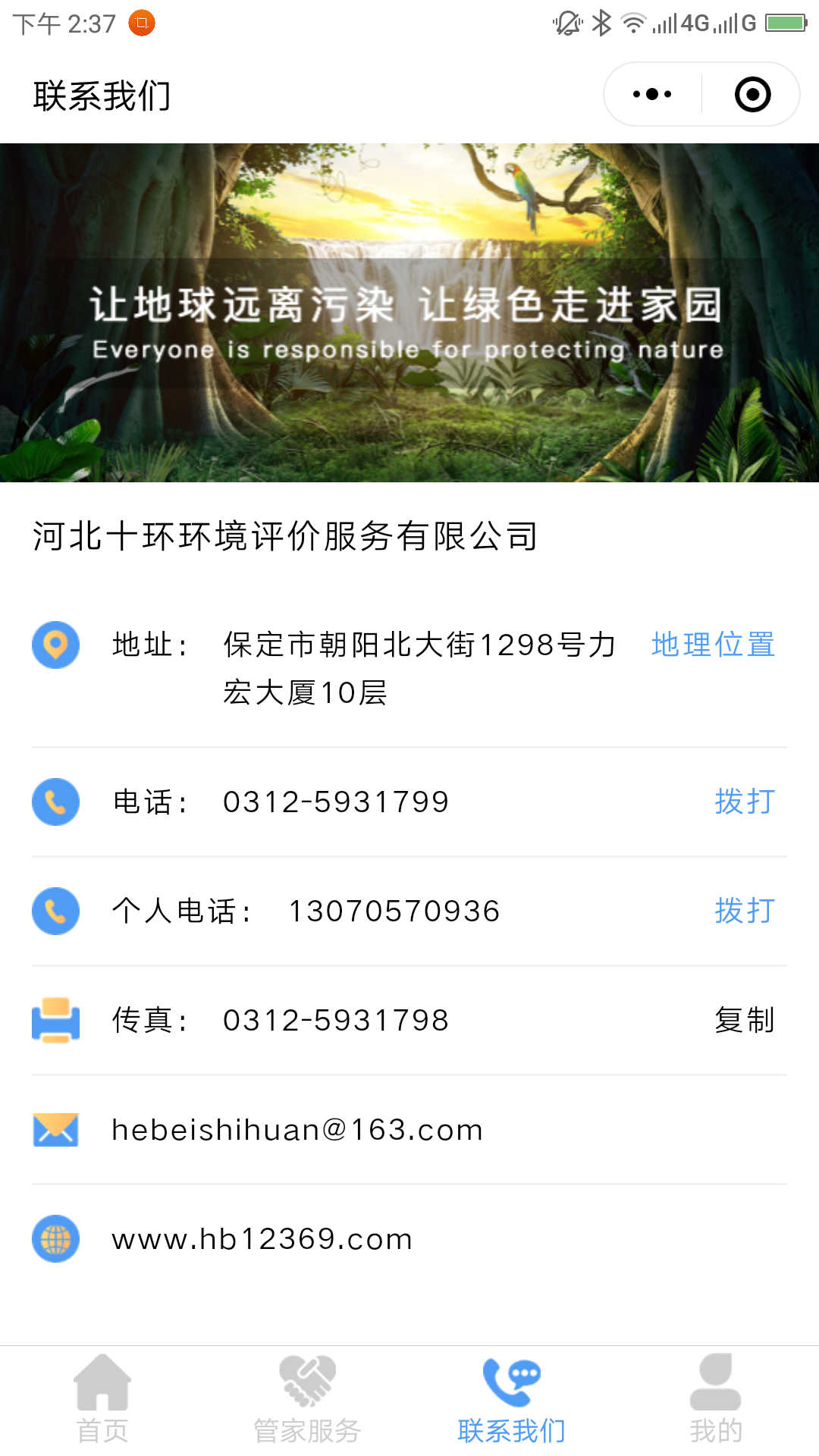
Task: Open the 管家服务 tab
Action: click(x=307, y=1400)
